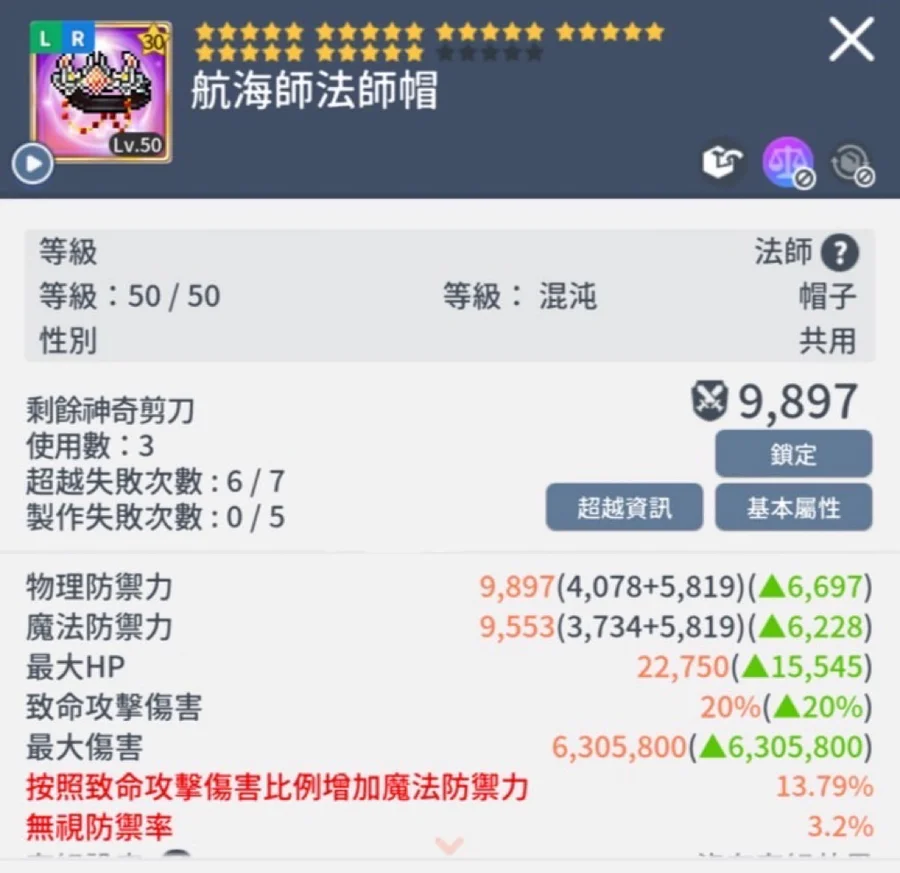This screenshot has height=873, width=900.
Task: Open the help icon next to 法師
Action: [840, 253]
